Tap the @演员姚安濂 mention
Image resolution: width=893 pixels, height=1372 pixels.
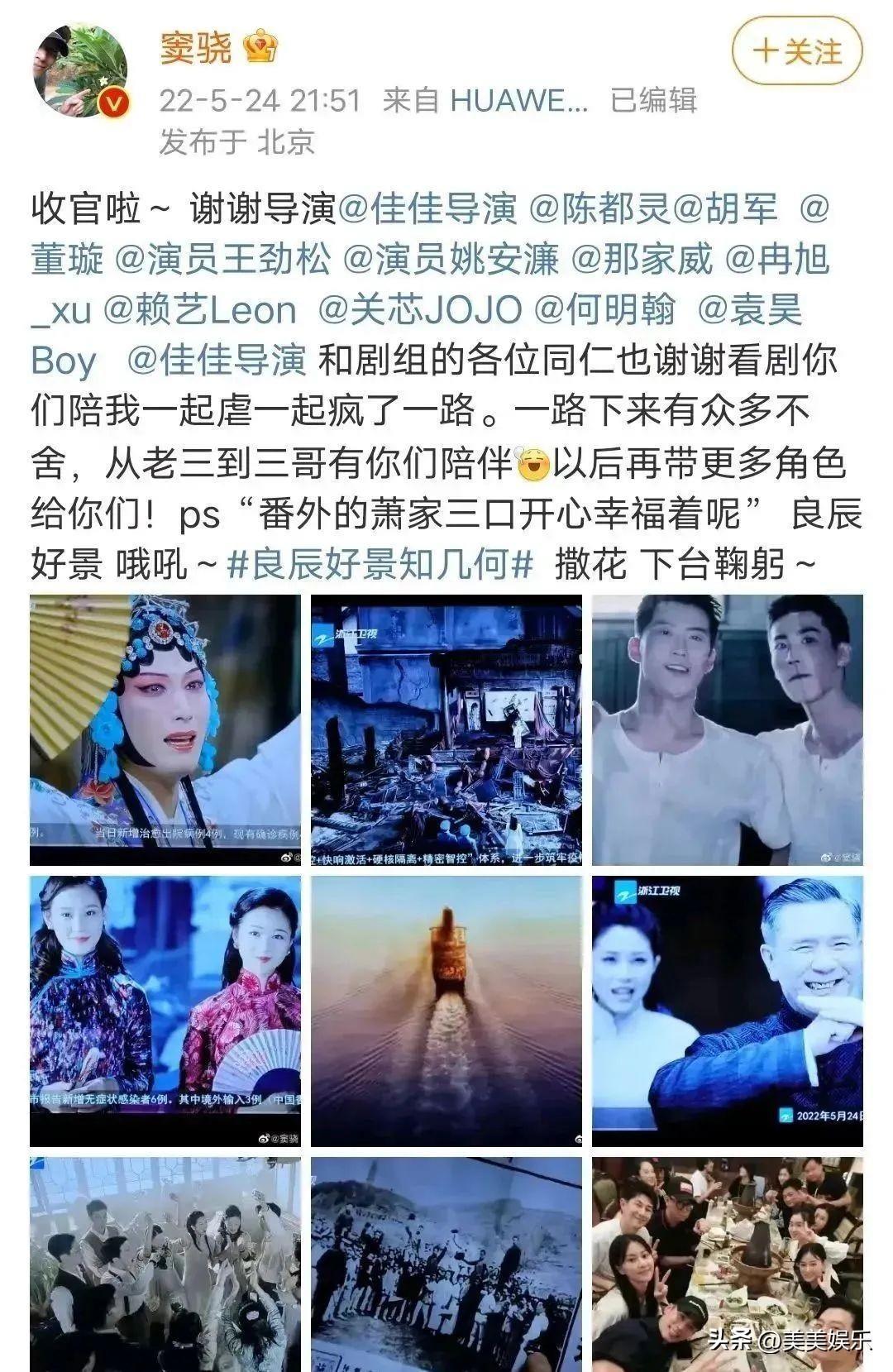pos(451,260)
